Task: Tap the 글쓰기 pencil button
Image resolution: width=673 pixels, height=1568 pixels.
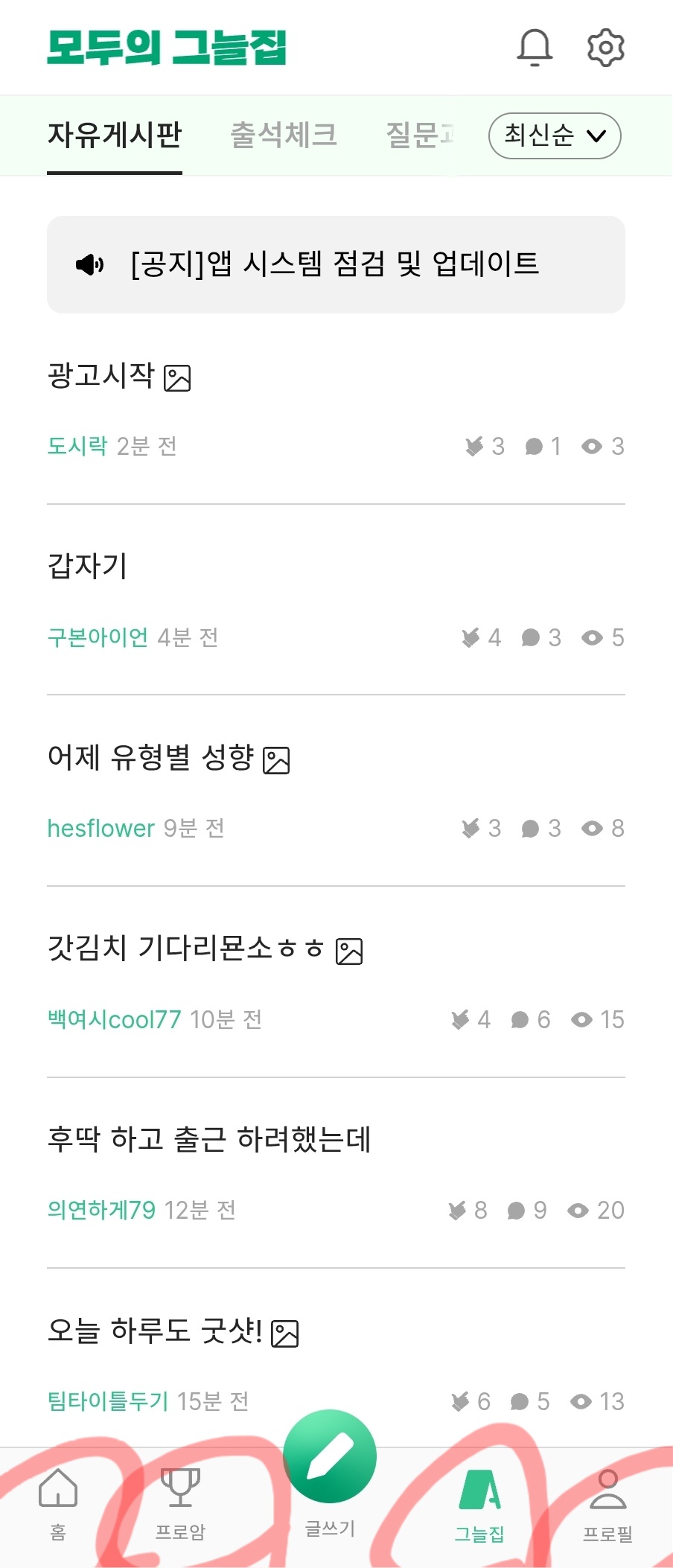Action: click(x=330, y=1457)
